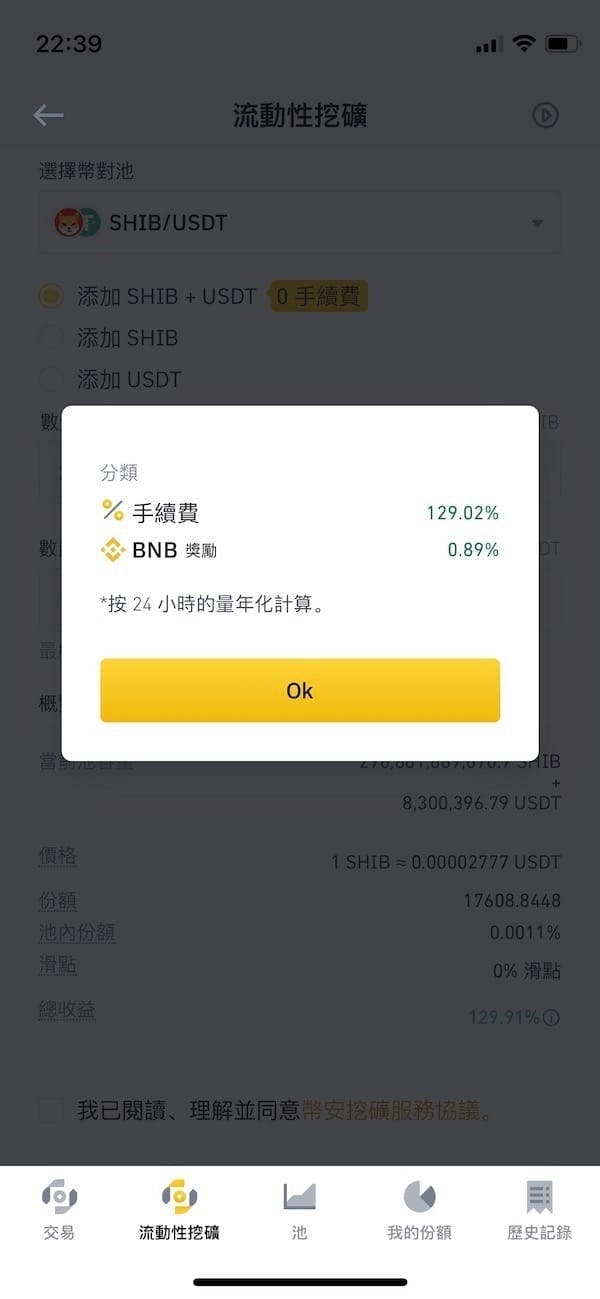Switch to the 歷史記錄 tab
The height and width of the screenshot is (1299, 600).
click(x=540, y=1210)
